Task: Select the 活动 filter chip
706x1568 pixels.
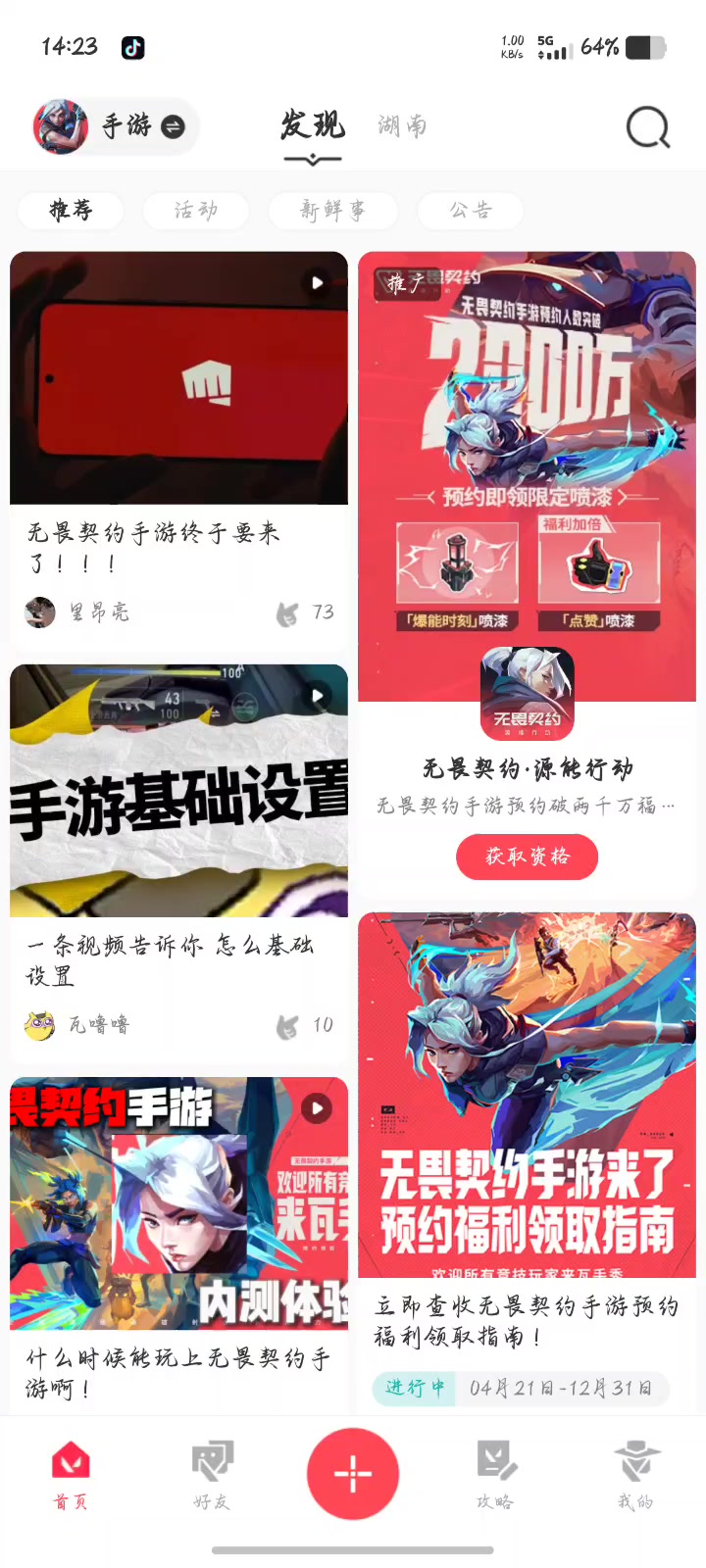Action: click(x=196, y=210)
